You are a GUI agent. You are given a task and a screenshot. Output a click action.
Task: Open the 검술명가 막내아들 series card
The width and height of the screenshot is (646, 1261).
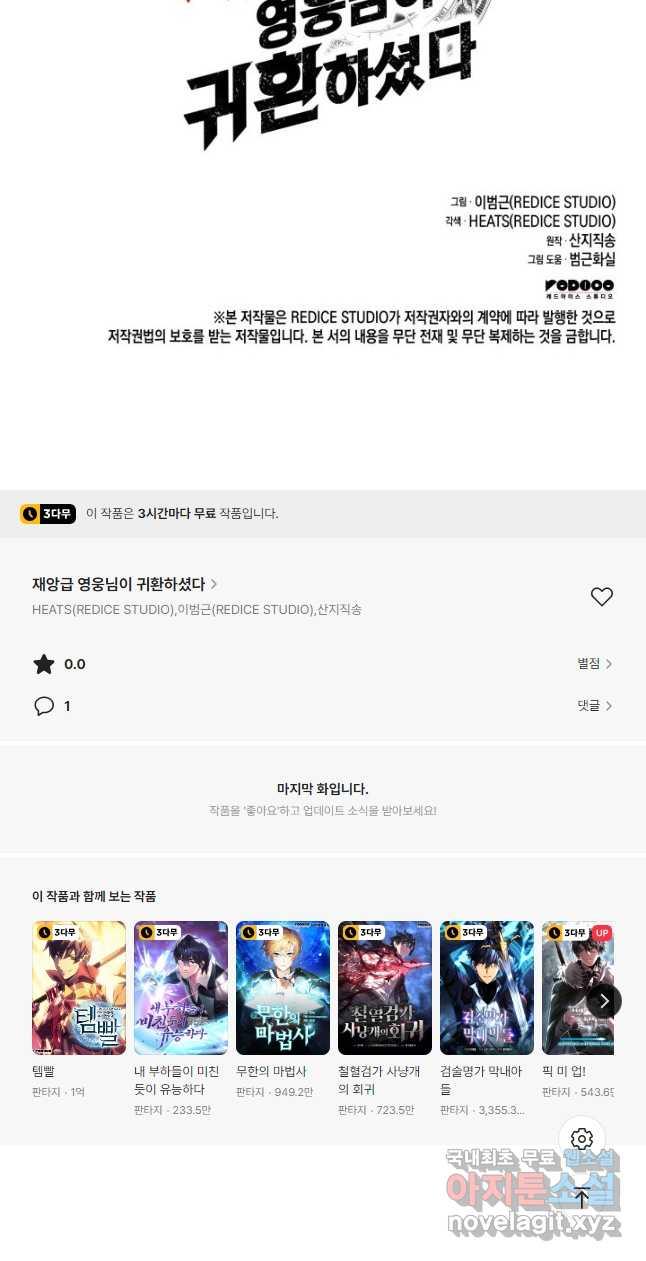point(487,988)
